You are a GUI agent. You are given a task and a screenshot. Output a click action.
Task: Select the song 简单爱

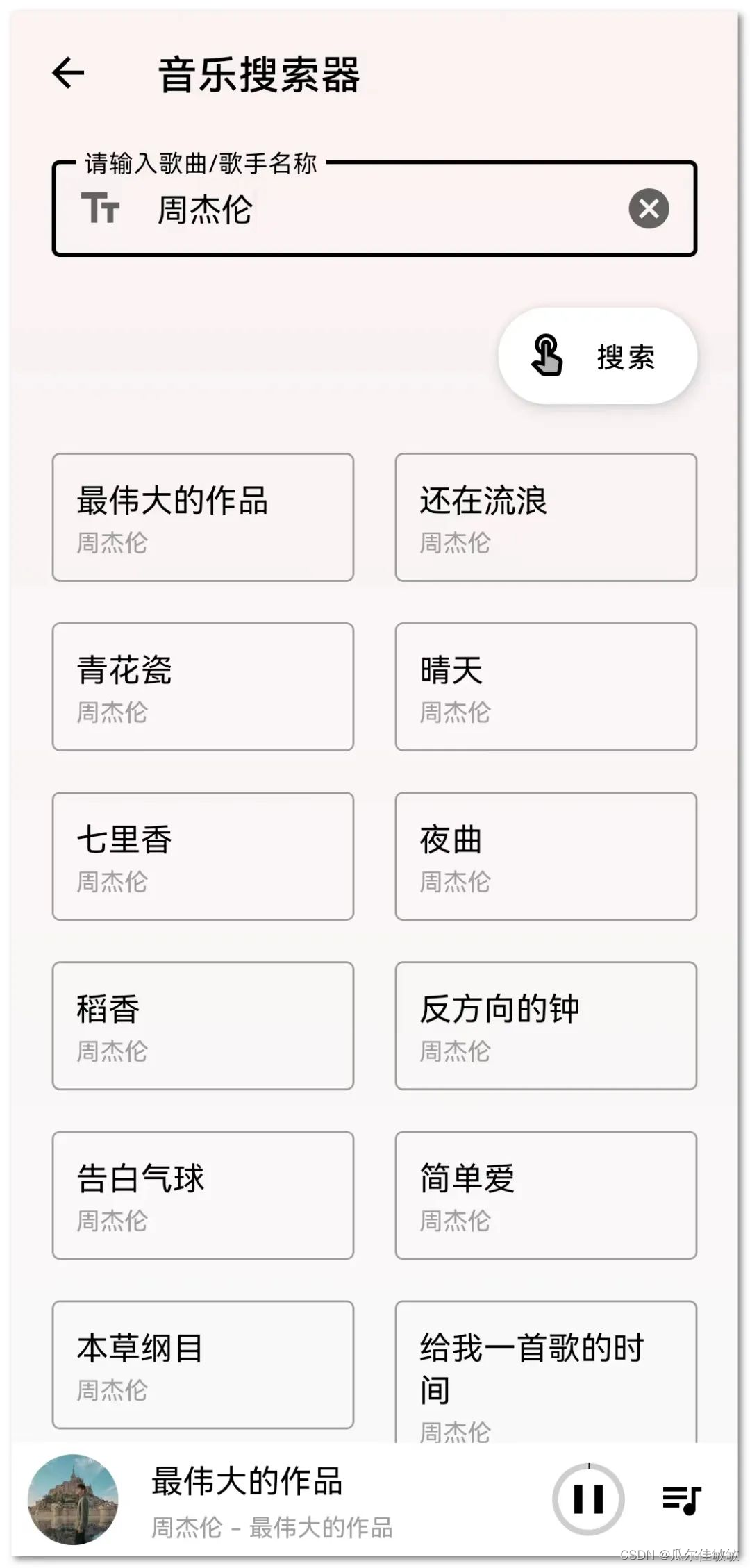click(546, 1195)
